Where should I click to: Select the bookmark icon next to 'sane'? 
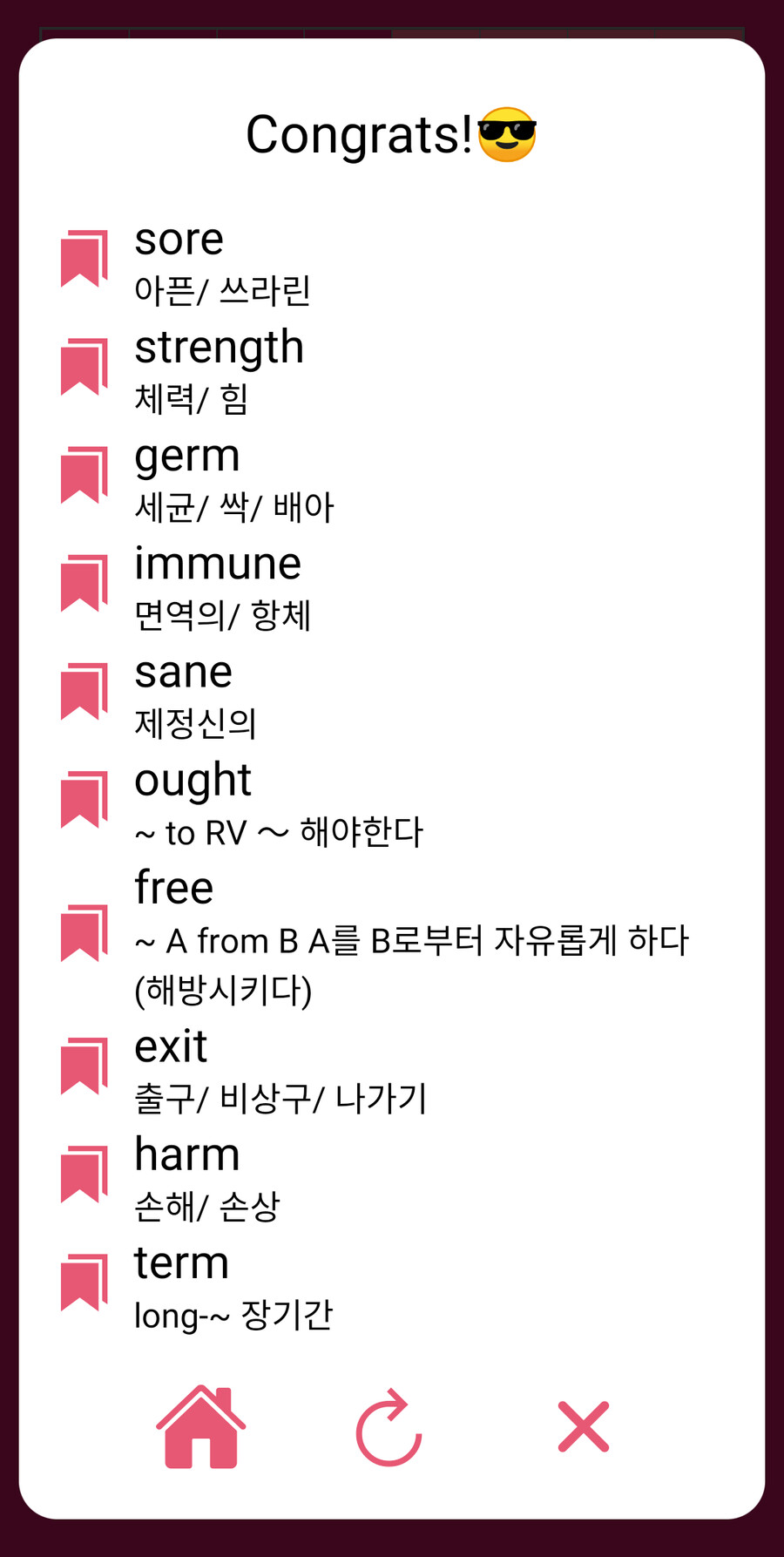(x=83, y=690)
